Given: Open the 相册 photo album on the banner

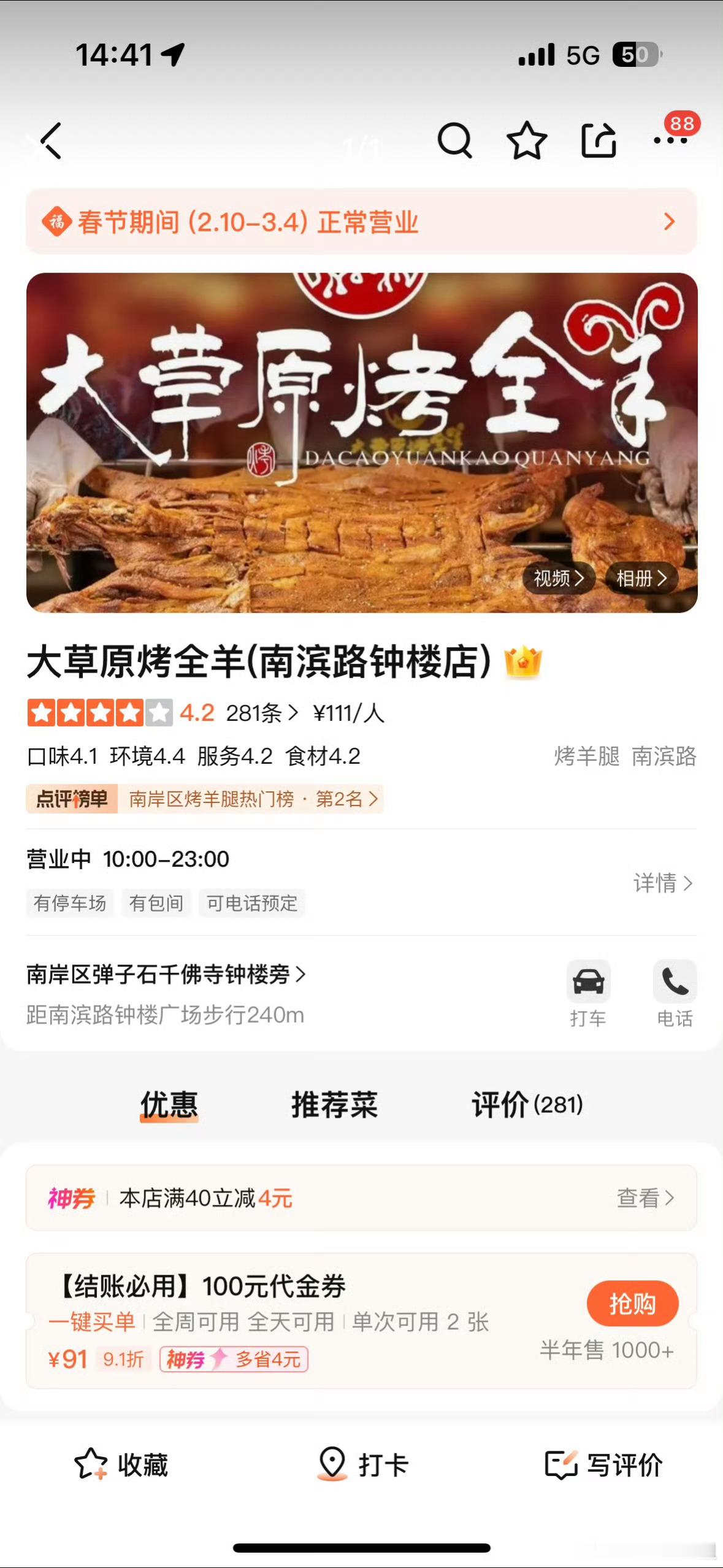Looking at the screenshot, I should pos(640,577).
